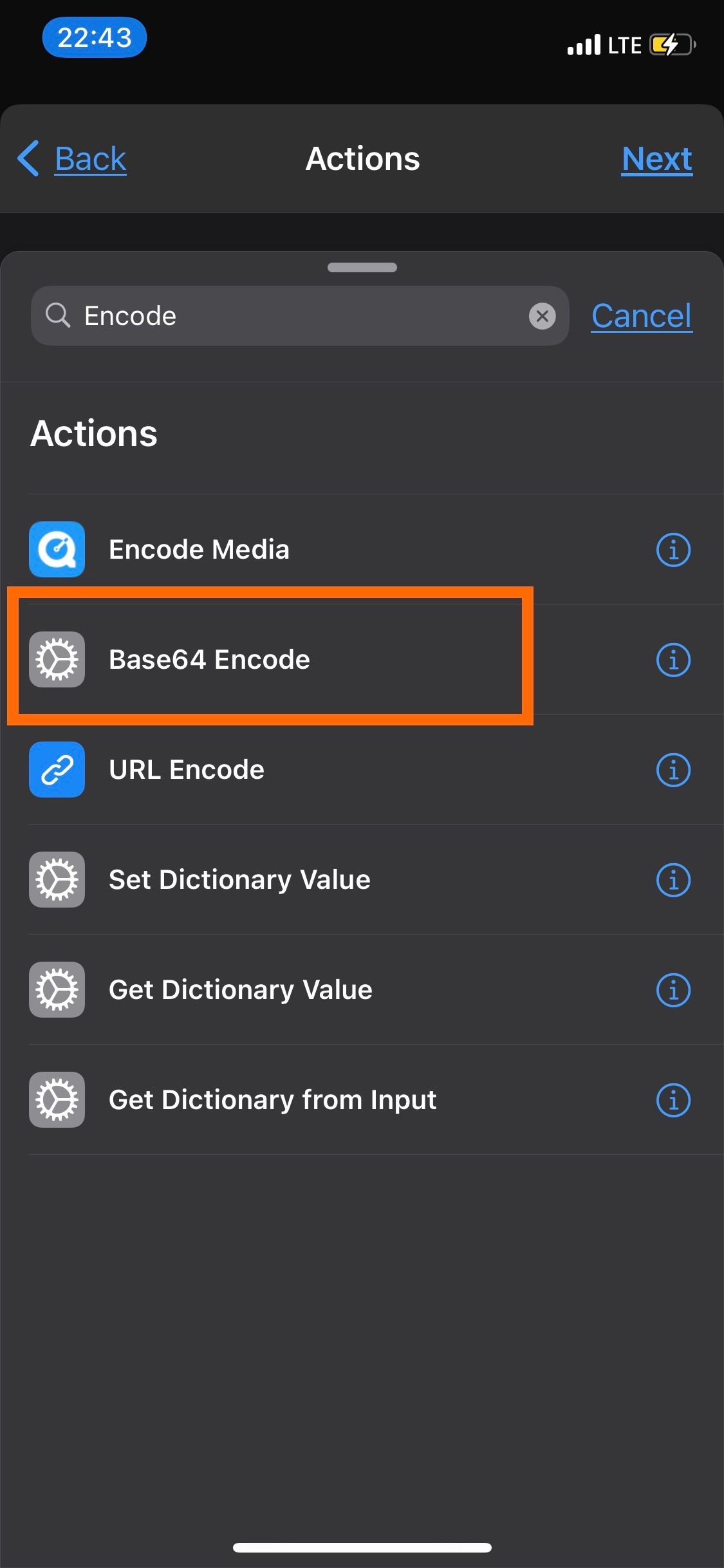
Task: Add the Encode Media action
Action: click(200, 550)
